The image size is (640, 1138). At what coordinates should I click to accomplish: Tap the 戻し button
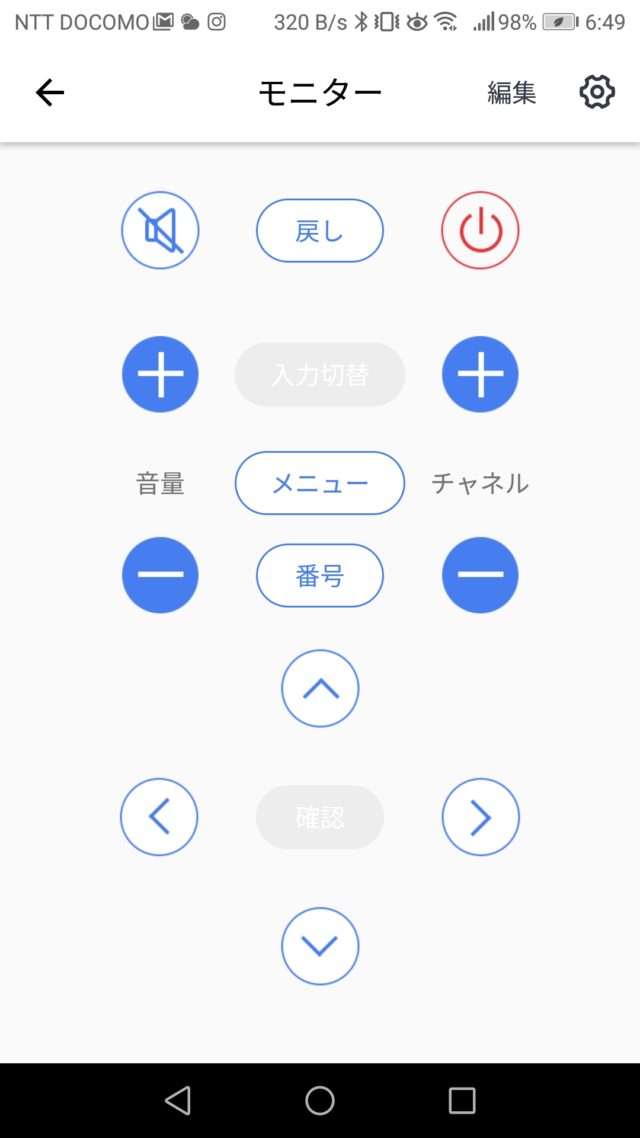click(320, 231)
